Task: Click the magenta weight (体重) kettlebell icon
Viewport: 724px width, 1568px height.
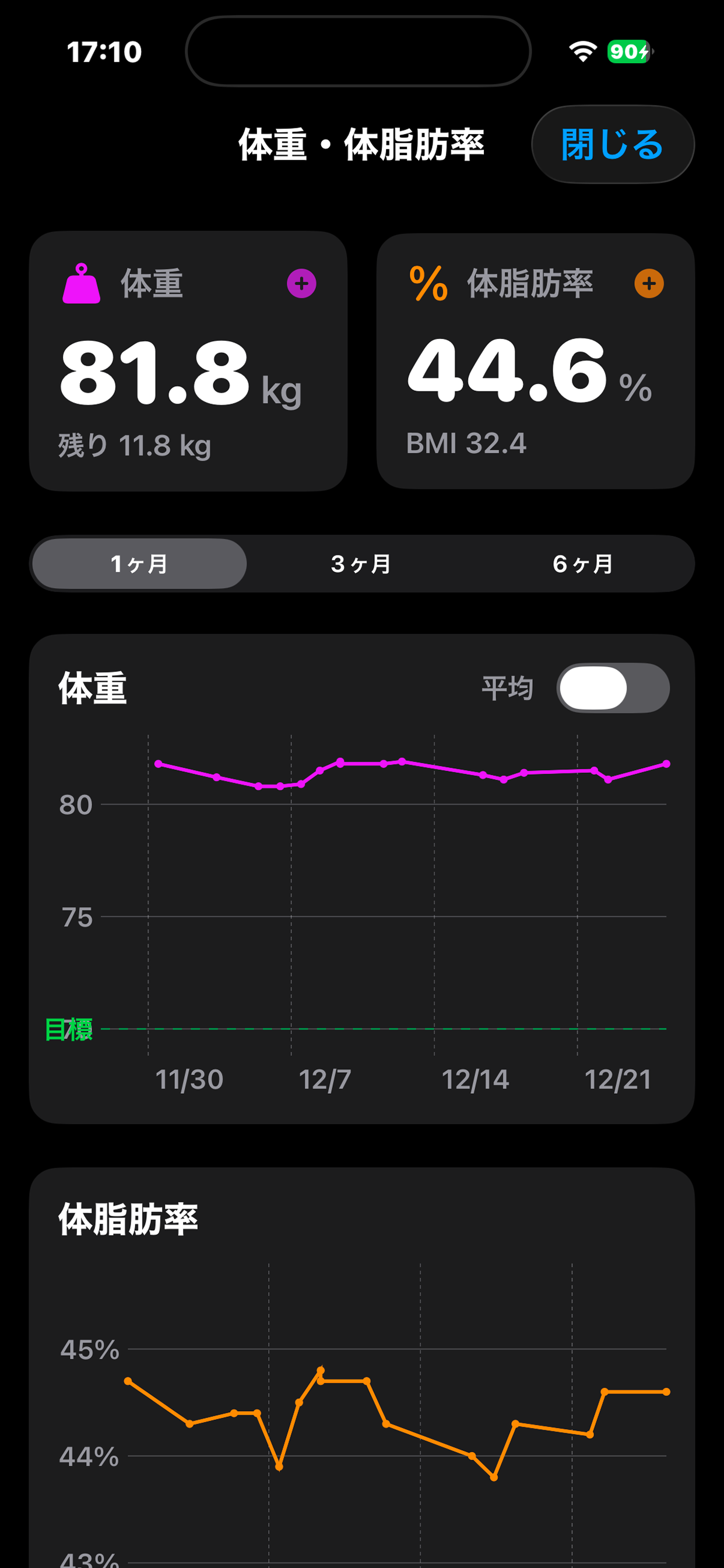Action: [x=81, y=283]
